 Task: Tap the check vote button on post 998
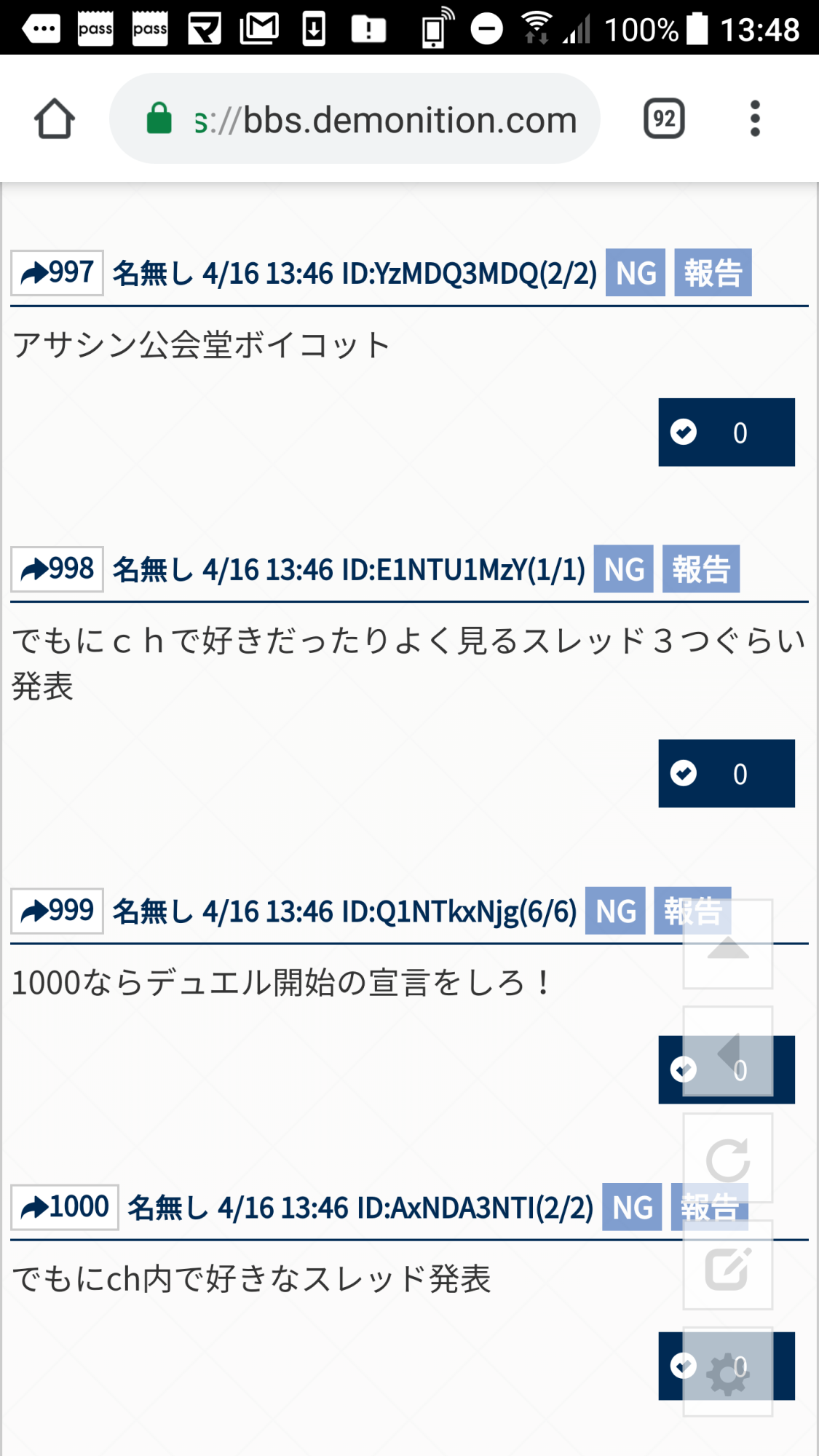coord(726,773)
